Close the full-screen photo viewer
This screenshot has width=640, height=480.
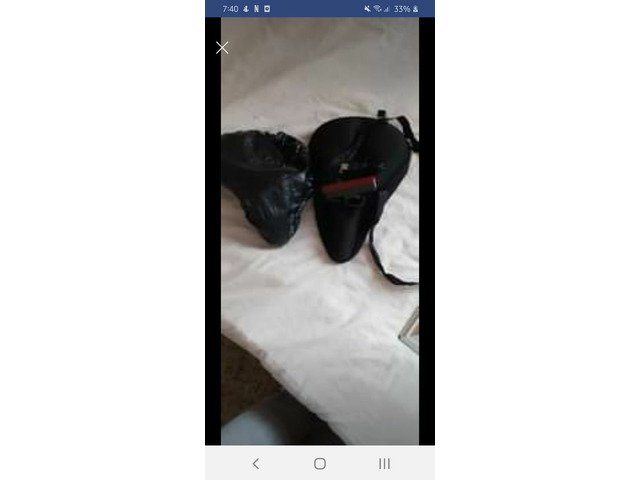pos(222,47)
